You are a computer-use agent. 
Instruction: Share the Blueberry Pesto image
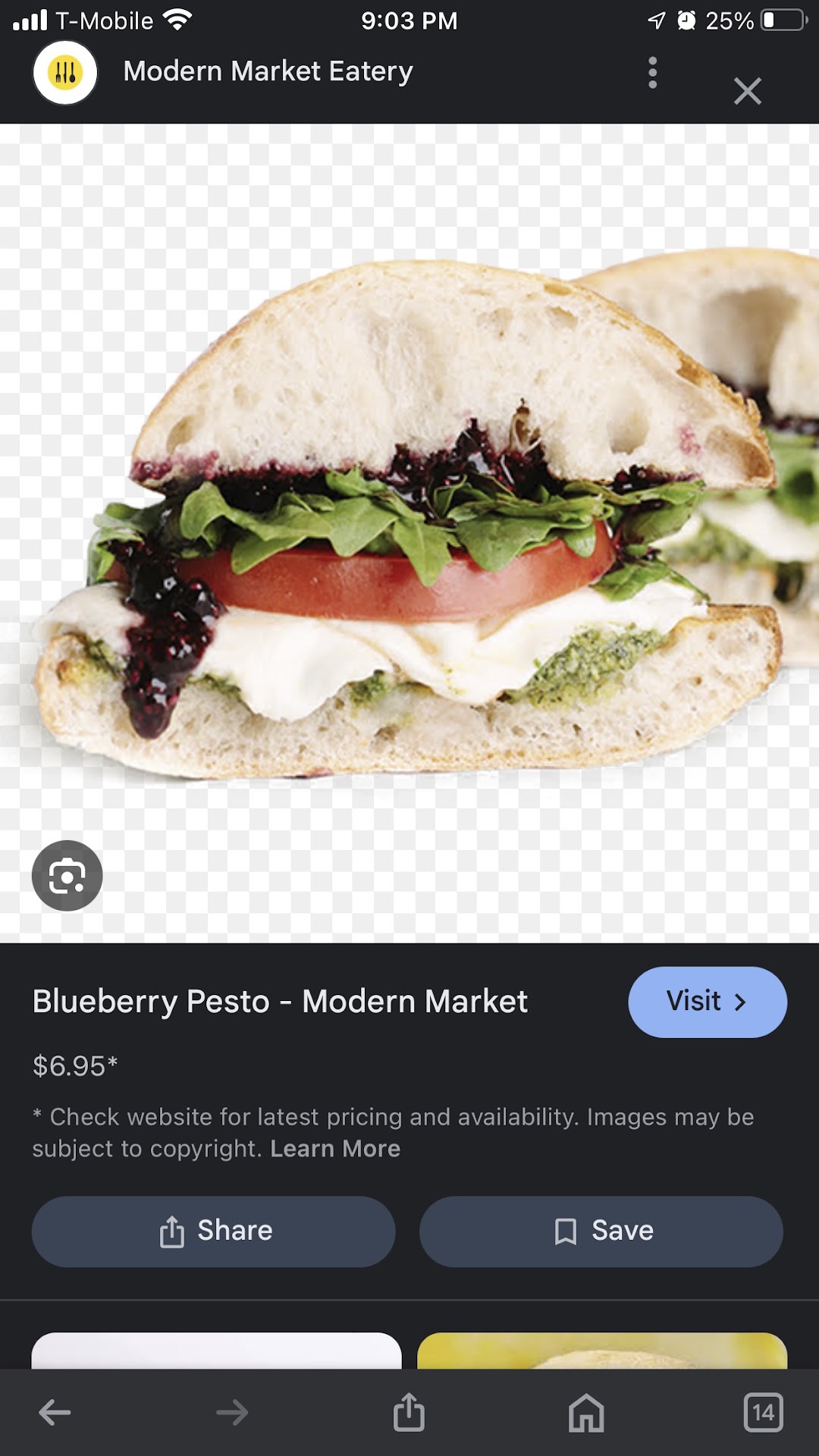pyautogui.click(x=213, y=1231)
